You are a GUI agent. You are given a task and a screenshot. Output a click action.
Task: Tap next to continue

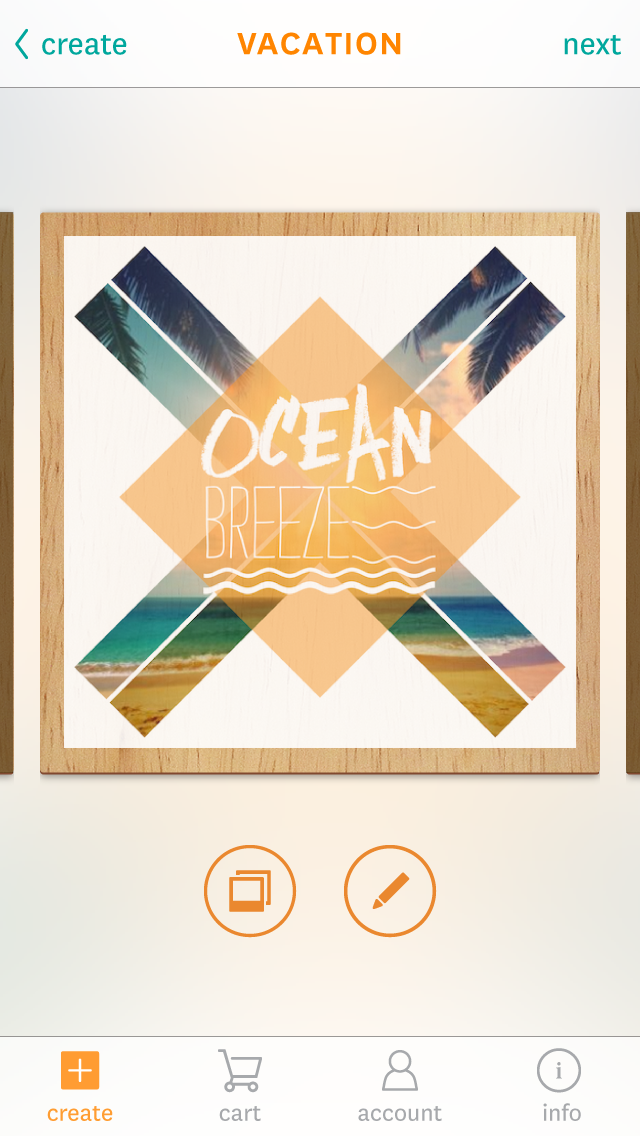click(x=591, y=45)
